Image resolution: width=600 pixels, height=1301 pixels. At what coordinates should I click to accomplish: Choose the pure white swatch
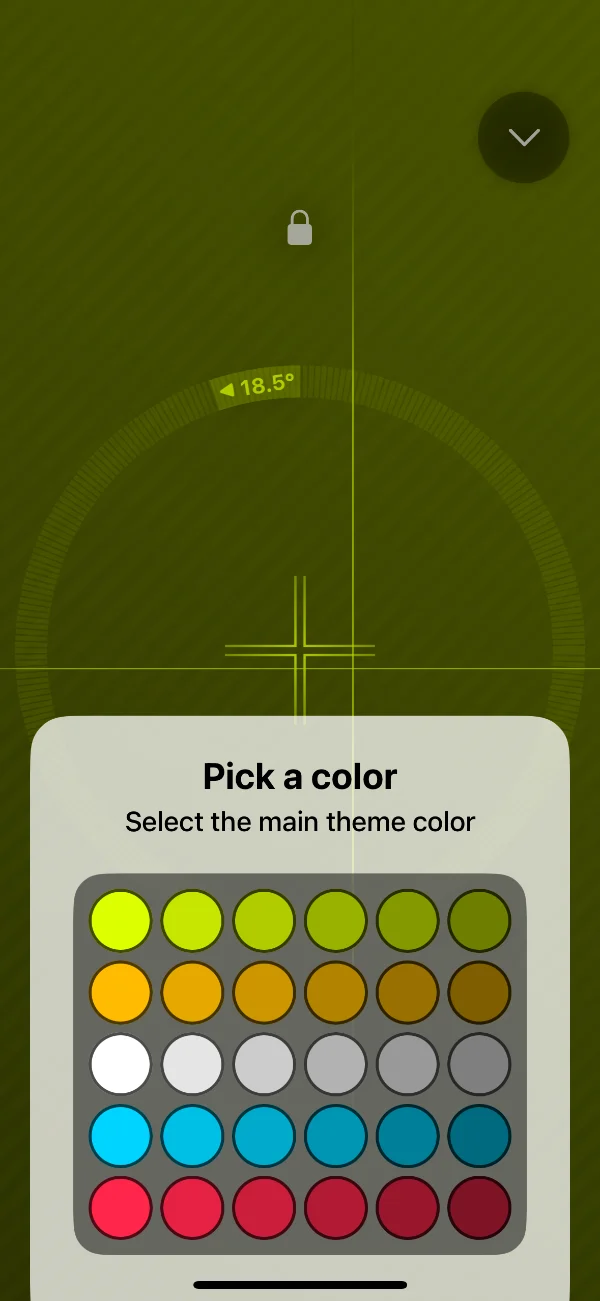(x=120, y=1064)
